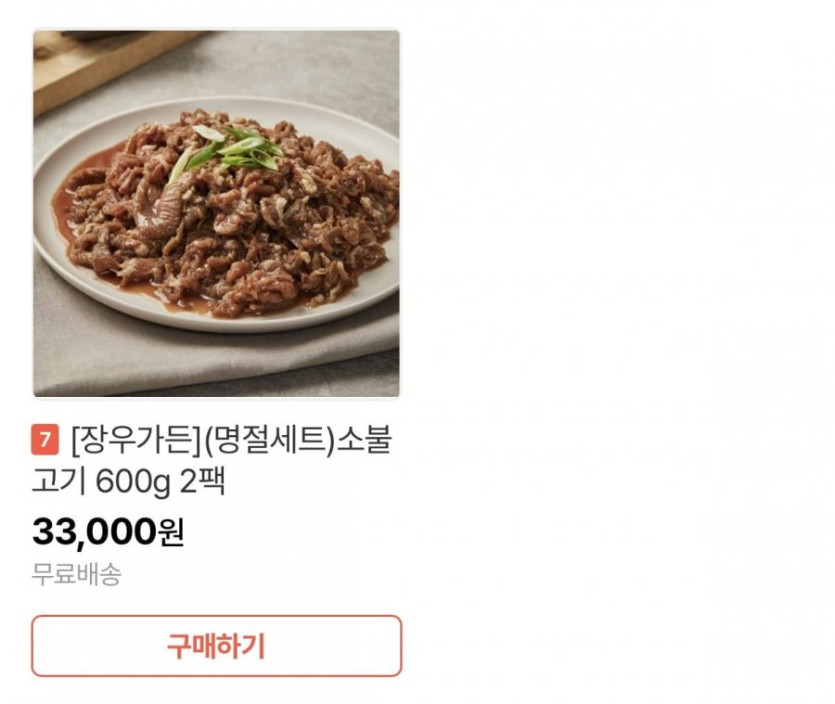Tap the 구매하기 purchase button
The width and height of the screenshot is (835, 704).
216,646
